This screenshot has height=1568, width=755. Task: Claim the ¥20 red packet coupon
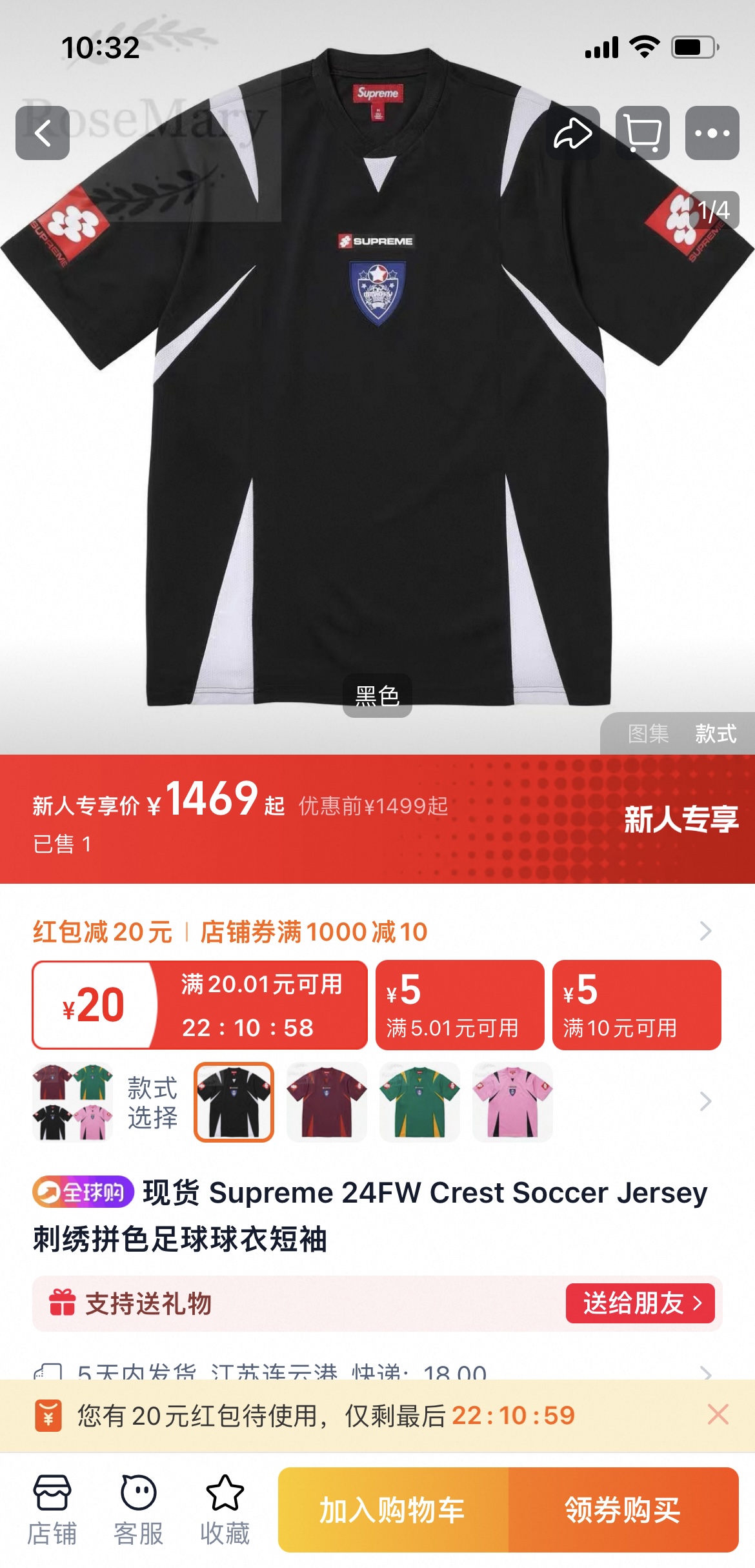200,1005
